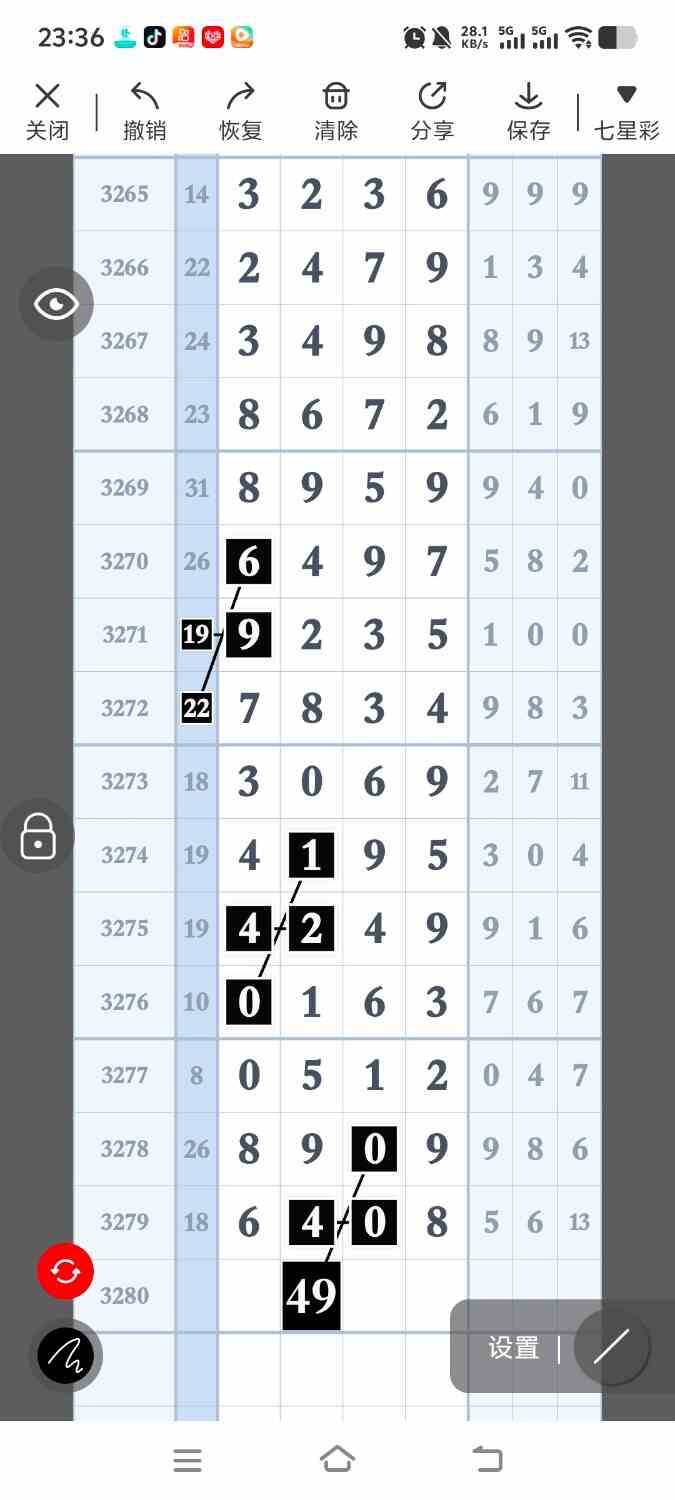Redo the stroke with 恢复
675x1500 pixels.
240,111
